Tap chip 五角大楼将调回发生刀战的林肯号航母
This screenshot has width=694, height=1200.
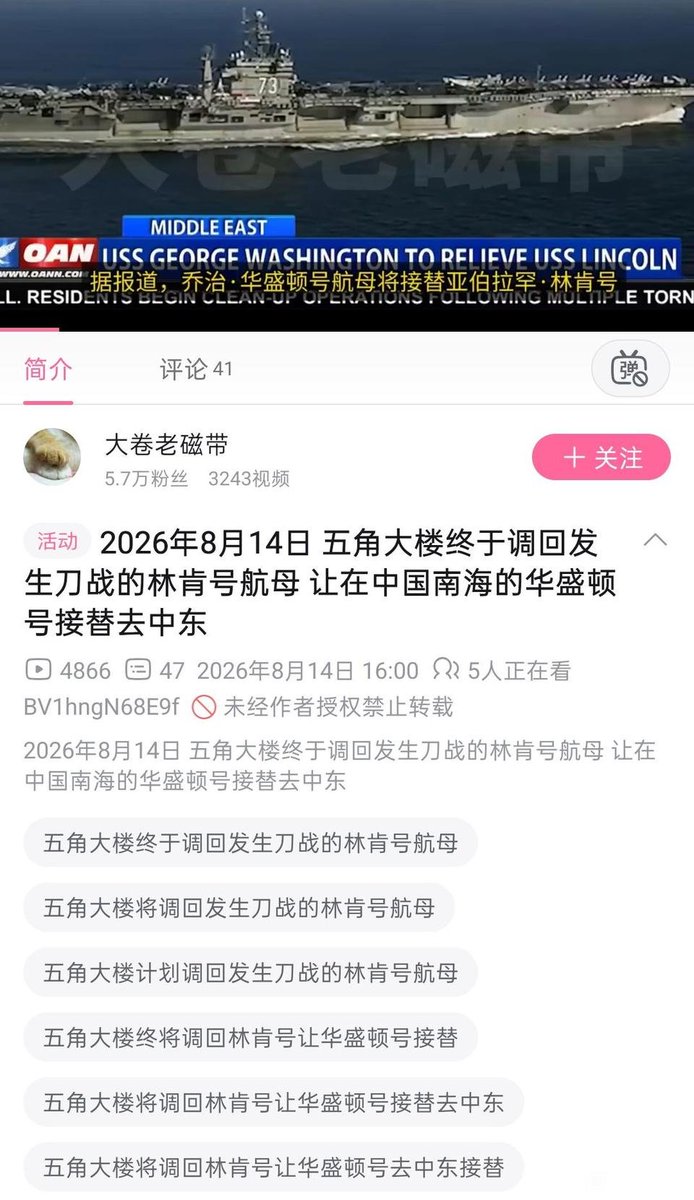pos(239,907)
